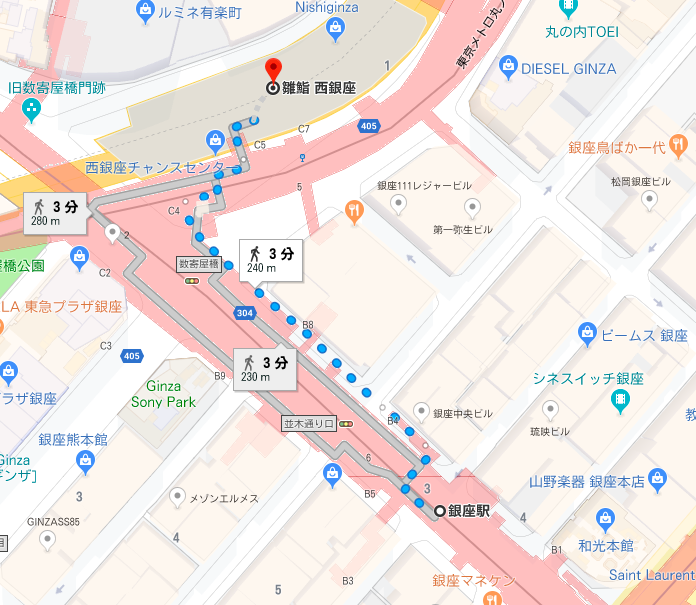Open Ginza Sony Park on the map

[163, 394]
